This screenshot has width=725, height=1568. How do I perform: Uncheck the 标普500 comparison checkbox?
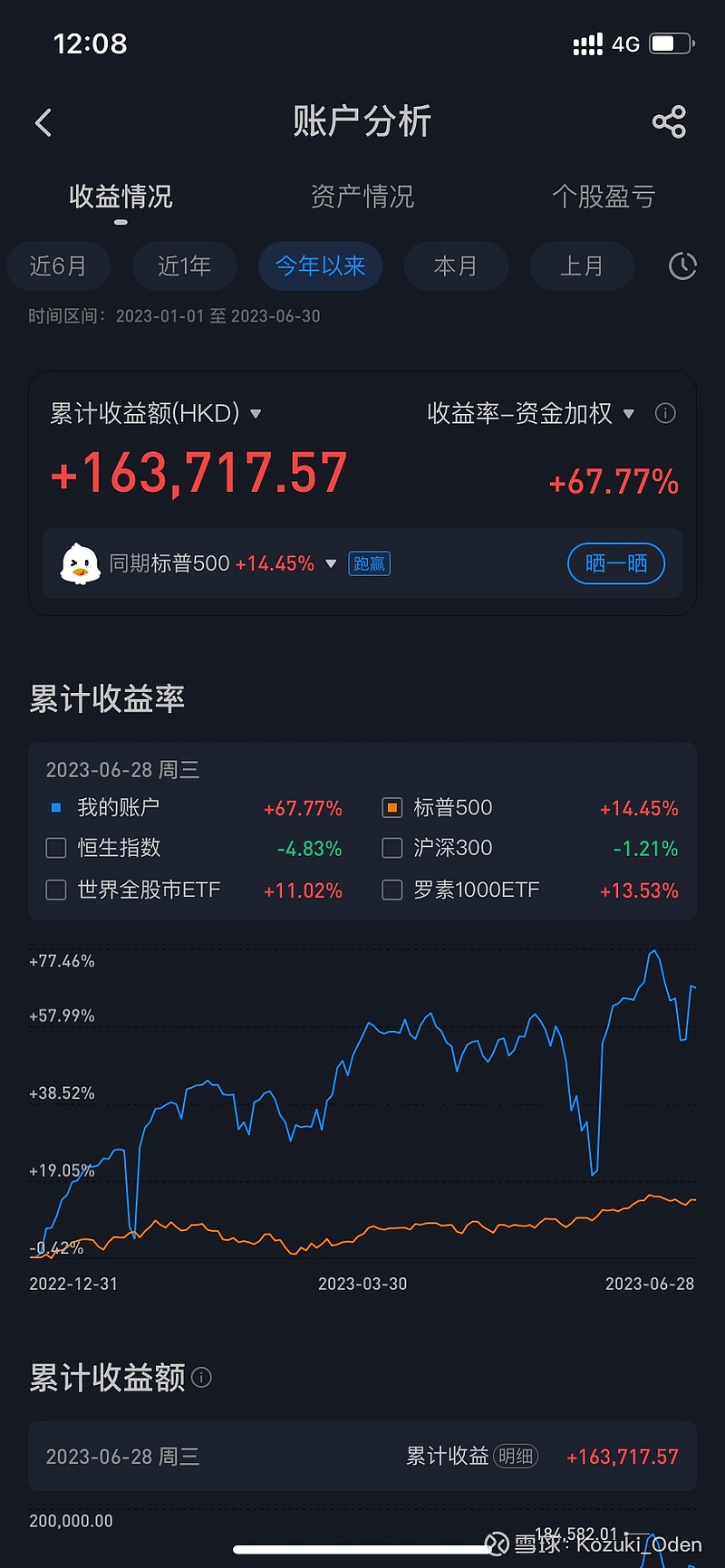coord(392,807)
